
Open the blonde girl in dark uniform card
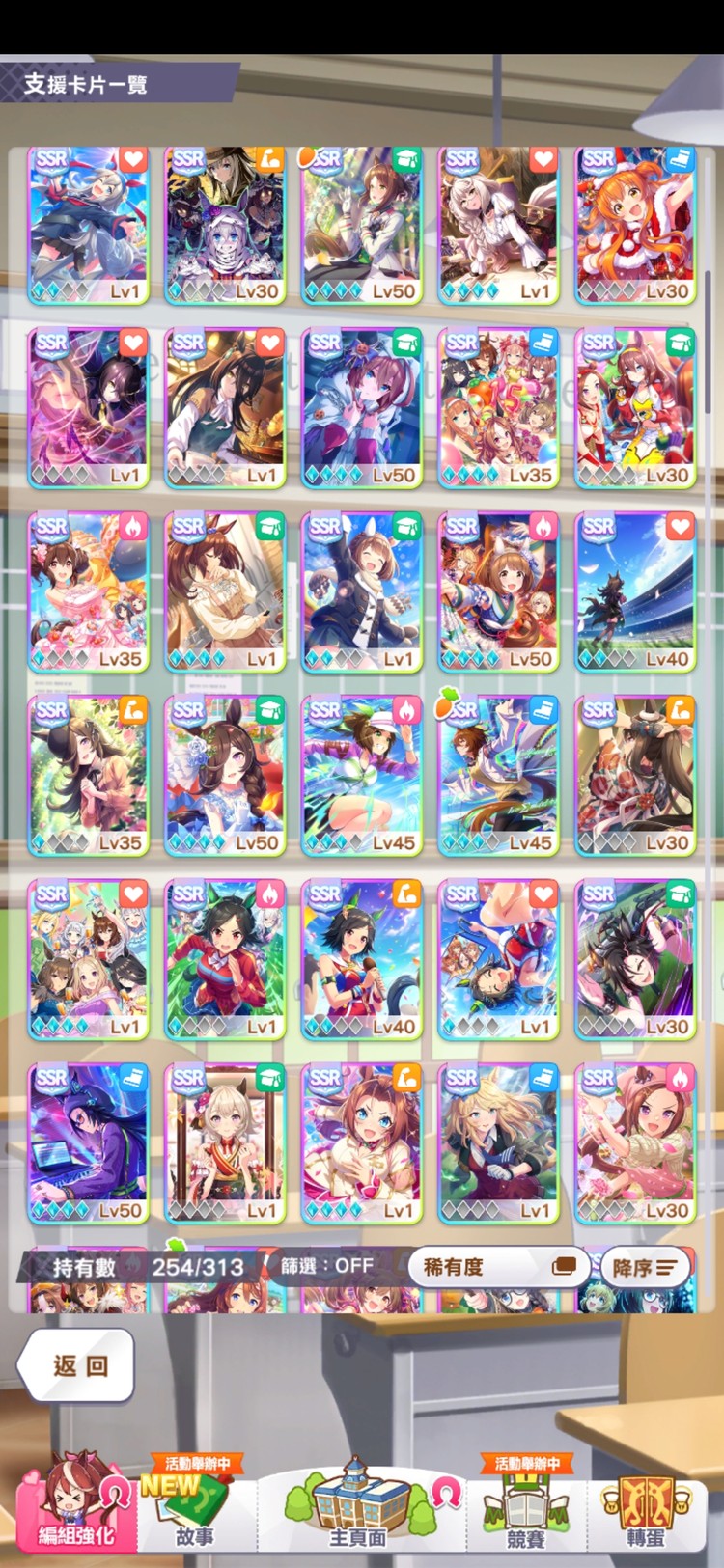pyautogui.click(x=498, y=1142)
